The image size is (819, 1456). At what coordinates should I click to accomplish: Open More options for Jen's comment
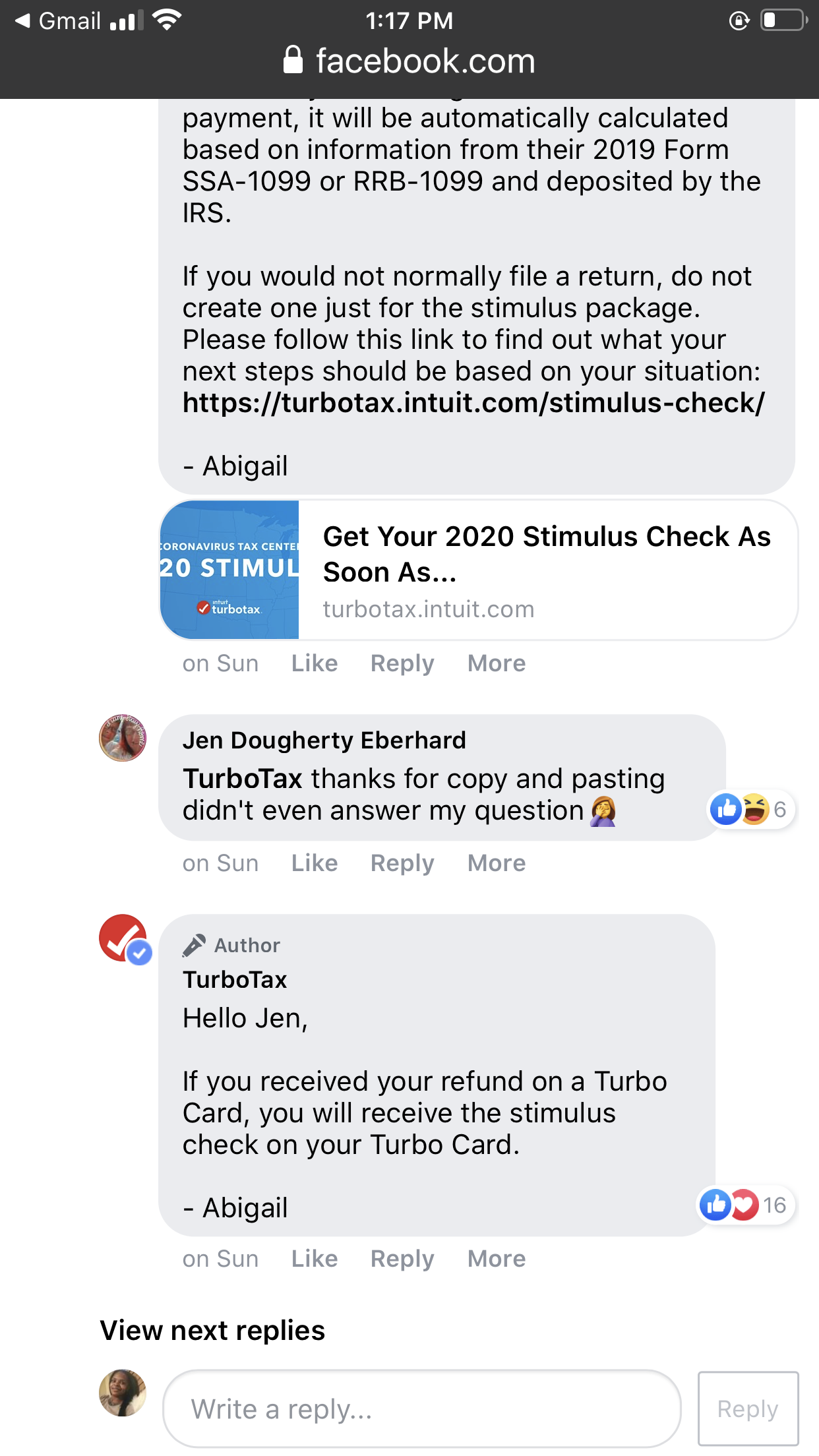(x=497, y=863)
